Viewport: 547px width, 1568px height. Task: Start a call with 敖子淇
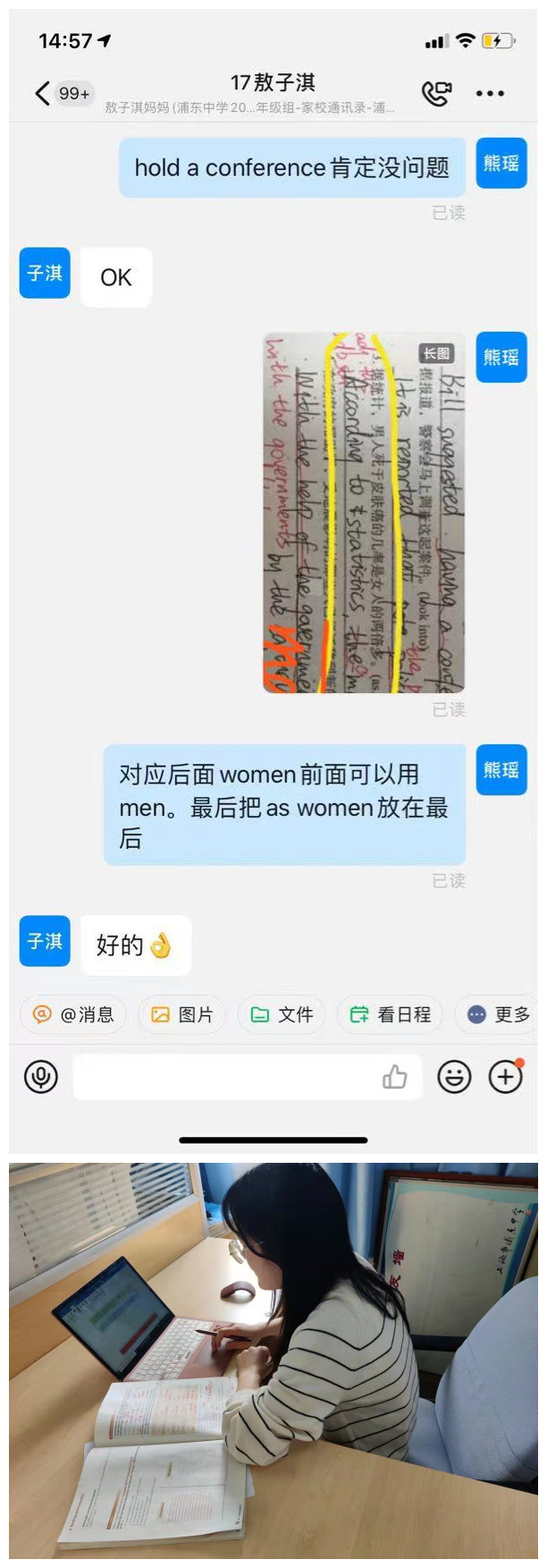click(x=436, y=93)
